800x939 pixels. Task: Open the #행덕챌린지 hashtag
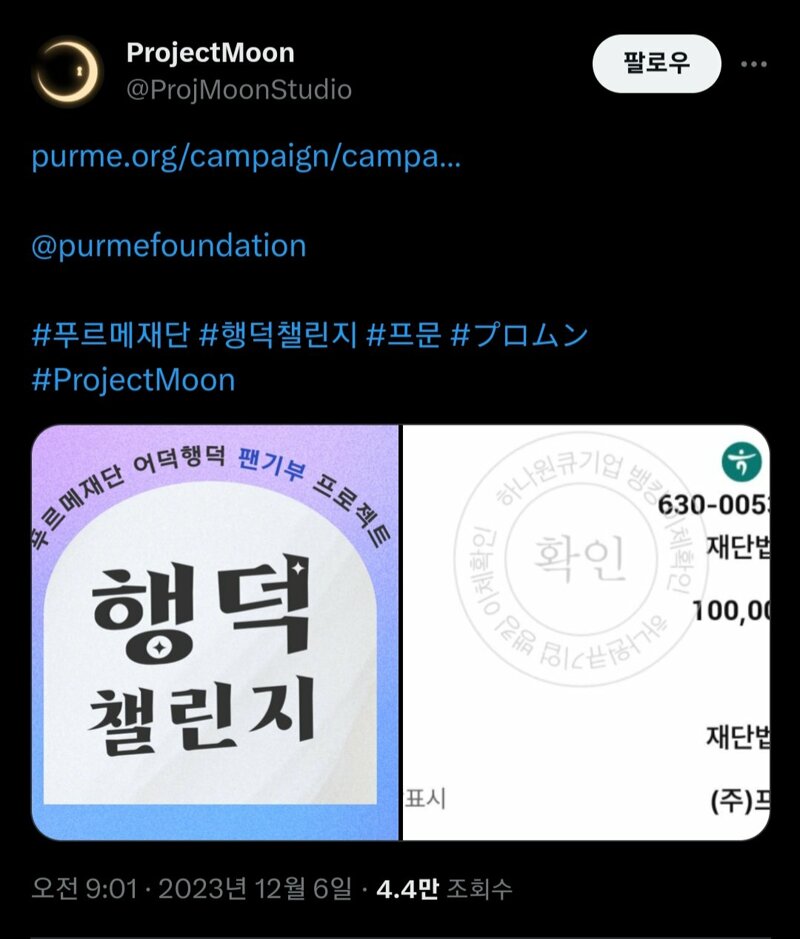click(x=278, y=335)
